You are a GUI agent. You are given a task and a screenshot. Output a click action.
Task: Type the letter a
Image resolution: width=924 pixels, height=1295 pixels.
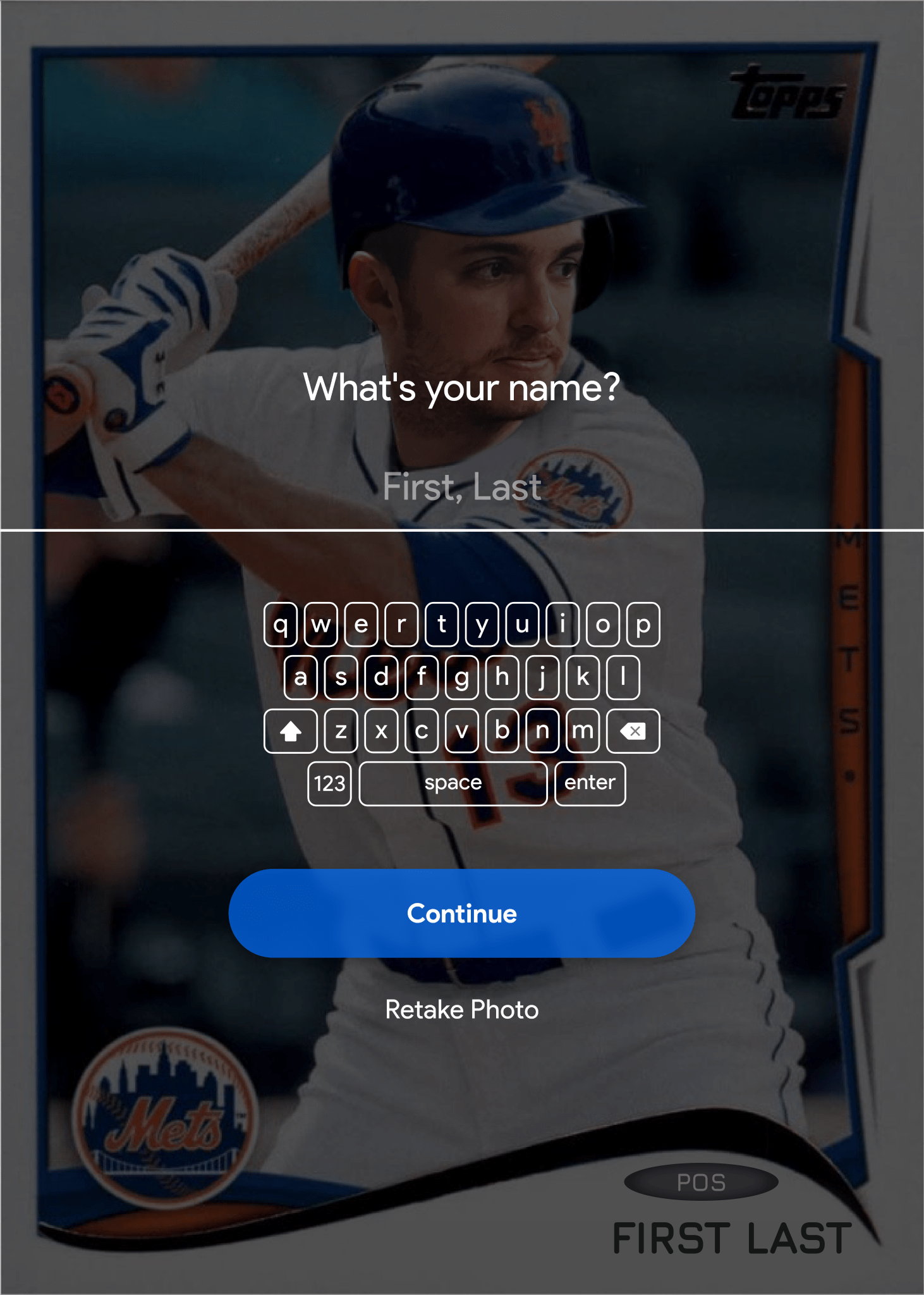(300, 678)
